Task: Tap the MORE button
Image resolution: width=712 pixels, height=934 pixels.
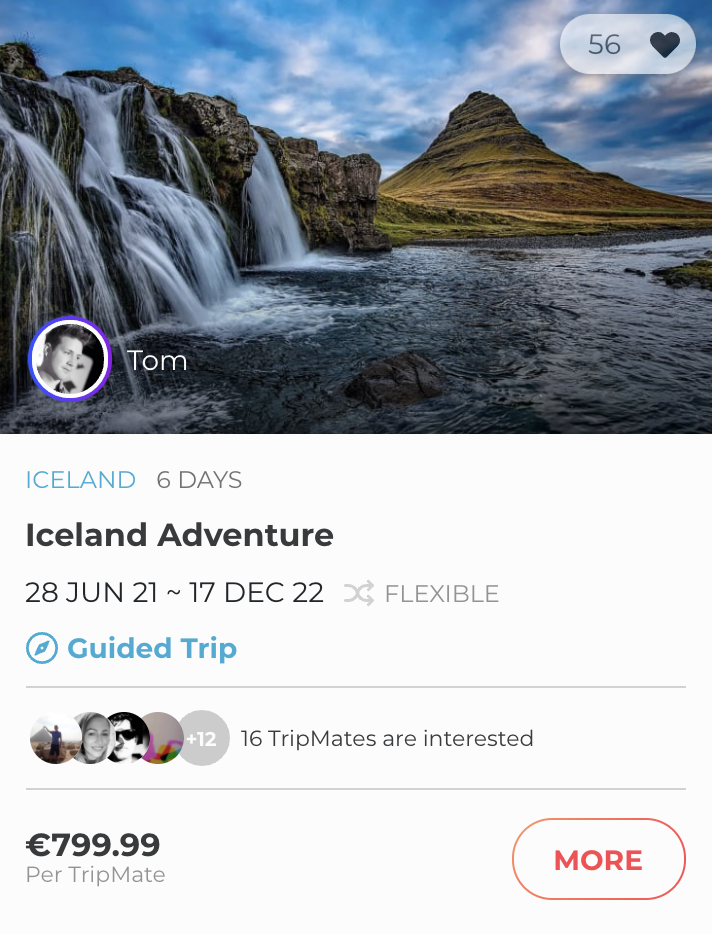Action: pyautogui.click(x=598, y=860)
